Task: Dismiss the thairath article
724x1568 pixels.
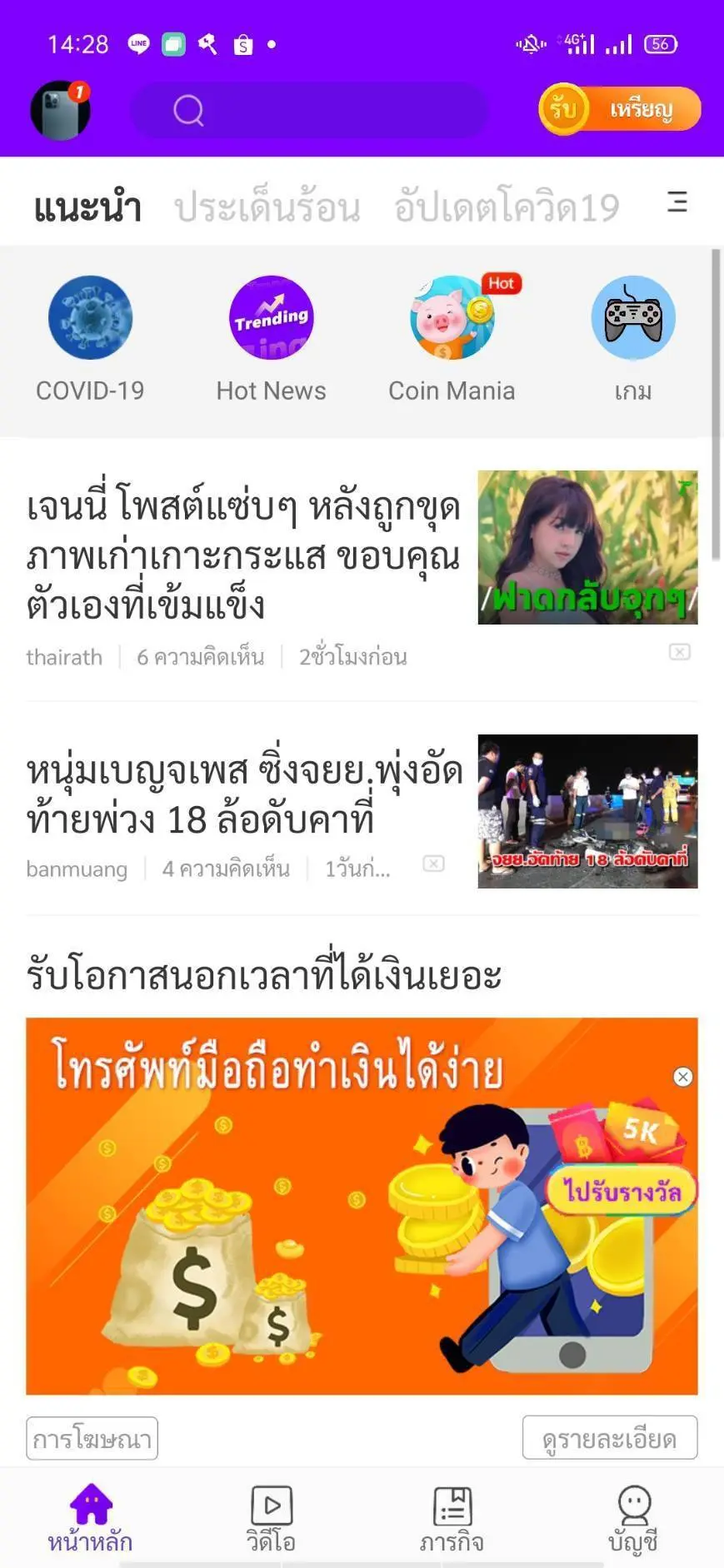Action: [x=680, y=652]
